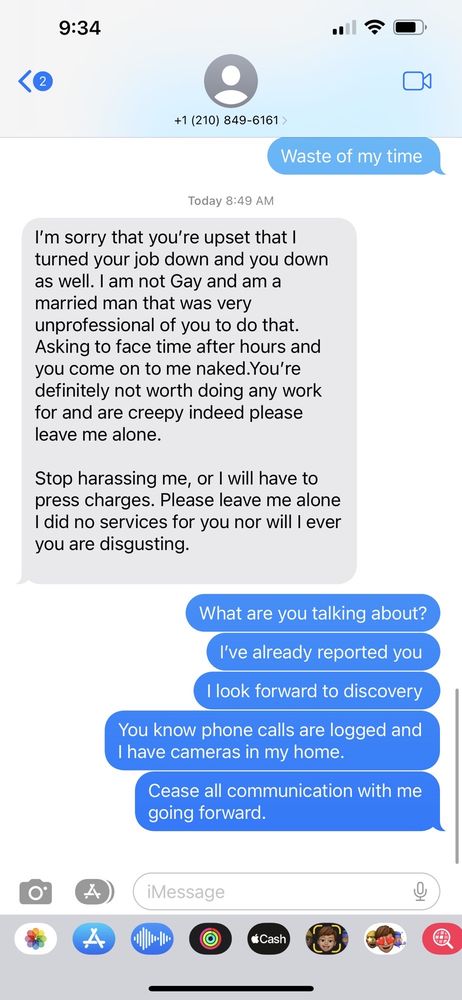The width and height of the screenshot is (462, 1000).
Task: Open the camera to attach a photo
Action: pos(36,891)
